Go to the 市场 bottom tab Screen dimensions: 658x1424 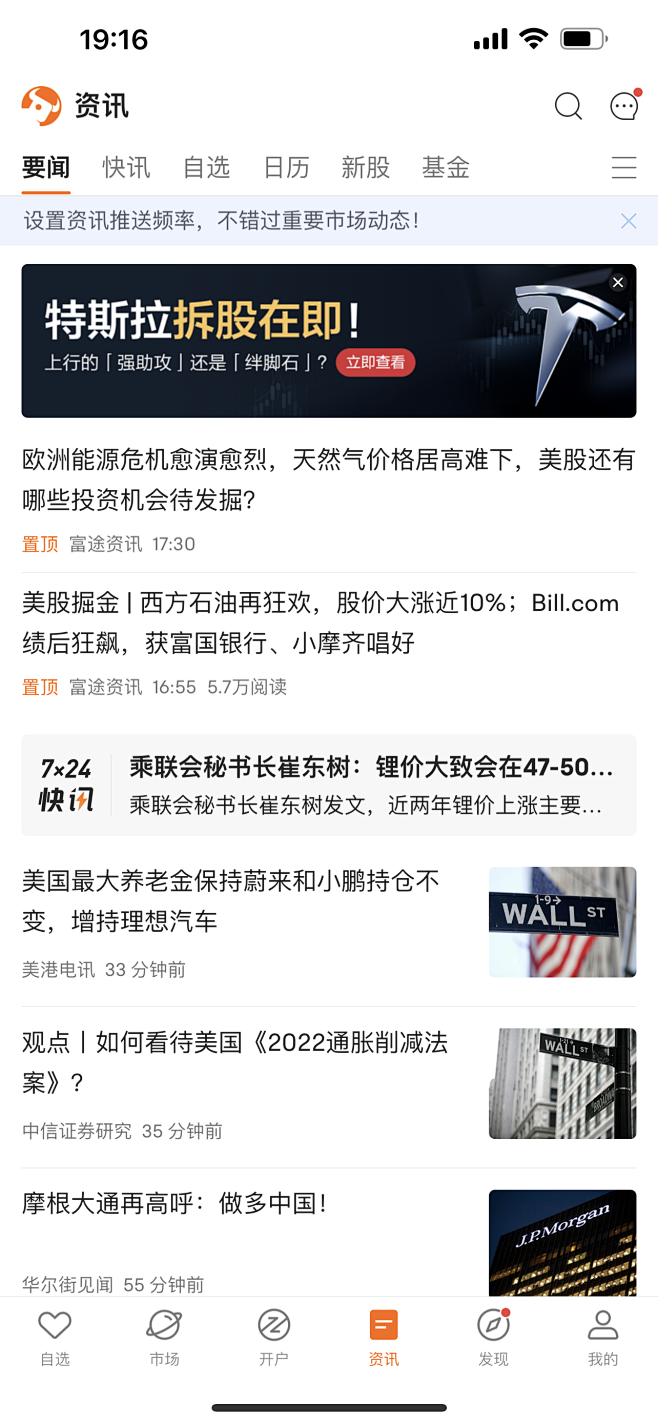(x=164, y=1337)
